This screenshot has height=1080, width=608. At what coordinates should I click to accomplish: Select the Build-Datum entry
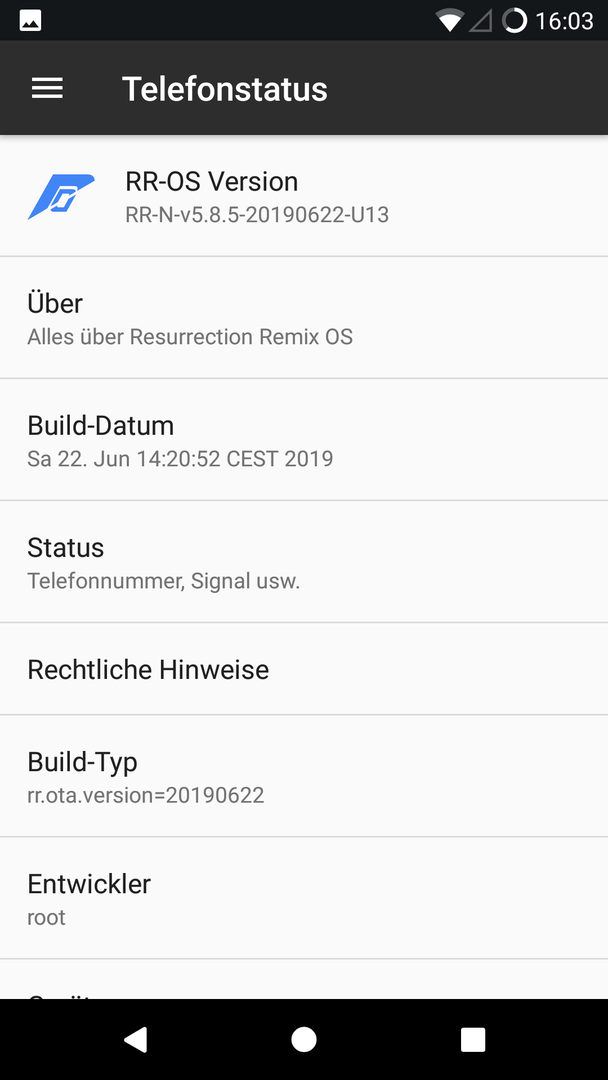pos(304,439)
